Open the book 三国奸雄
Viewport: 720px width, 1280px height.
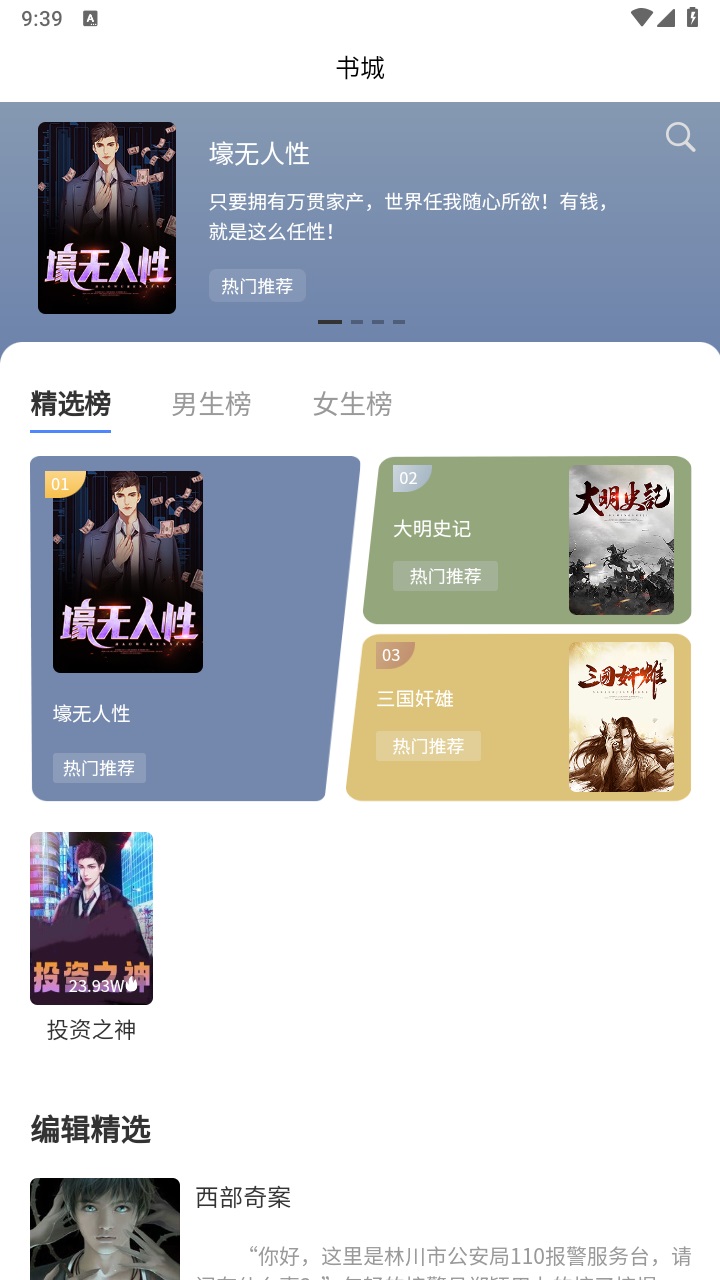click(x=517, y=716)
